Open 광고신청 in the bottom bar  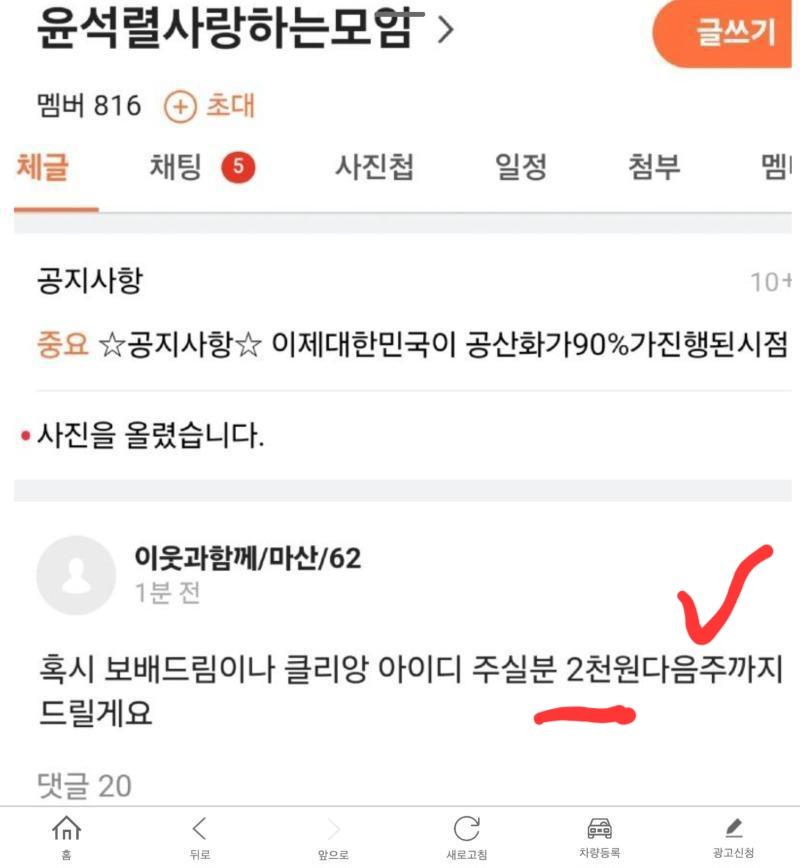[x=733, y=837]
